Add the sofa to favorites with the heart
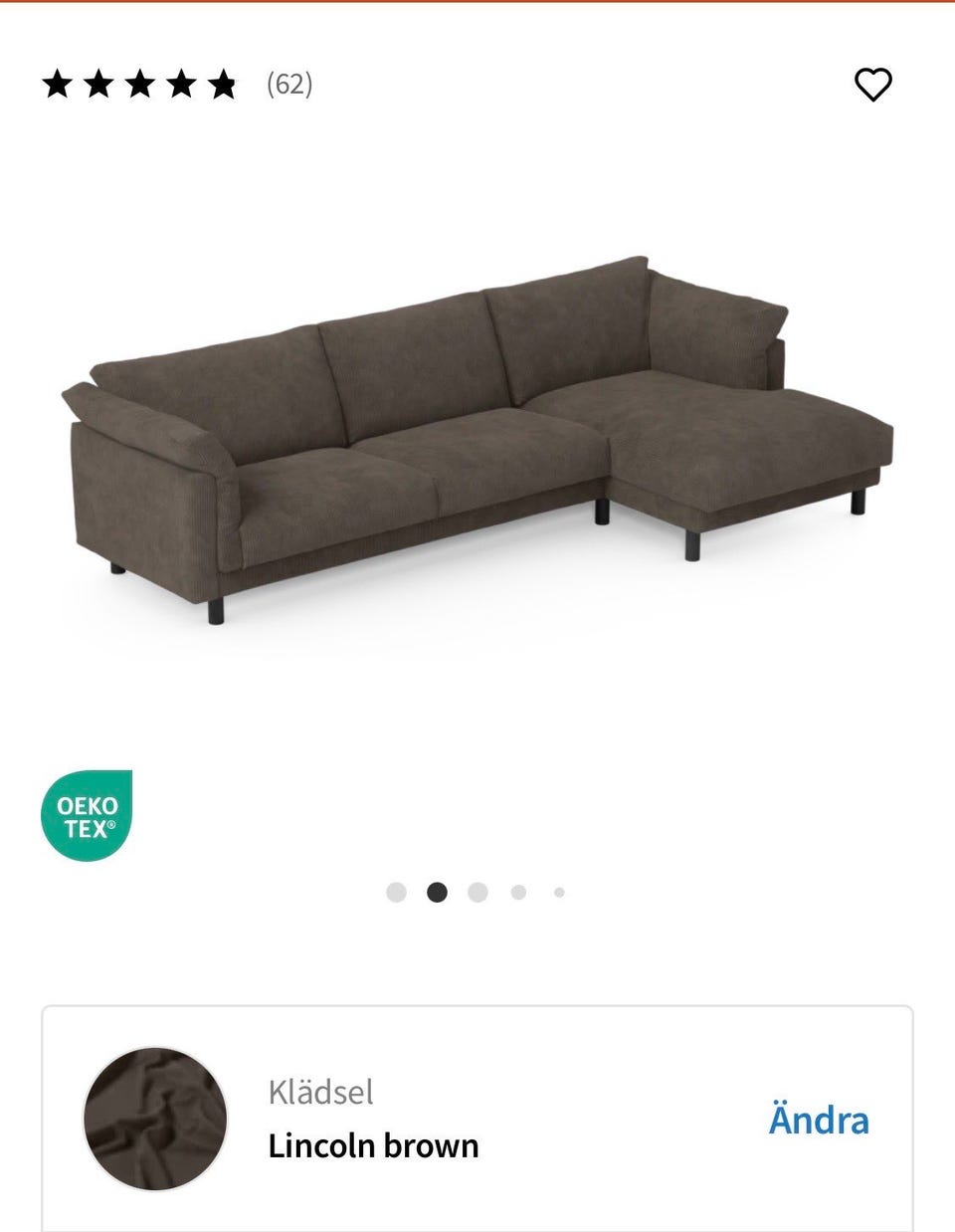This screenshot has height=1232, width=955. (x=873, y=85)
